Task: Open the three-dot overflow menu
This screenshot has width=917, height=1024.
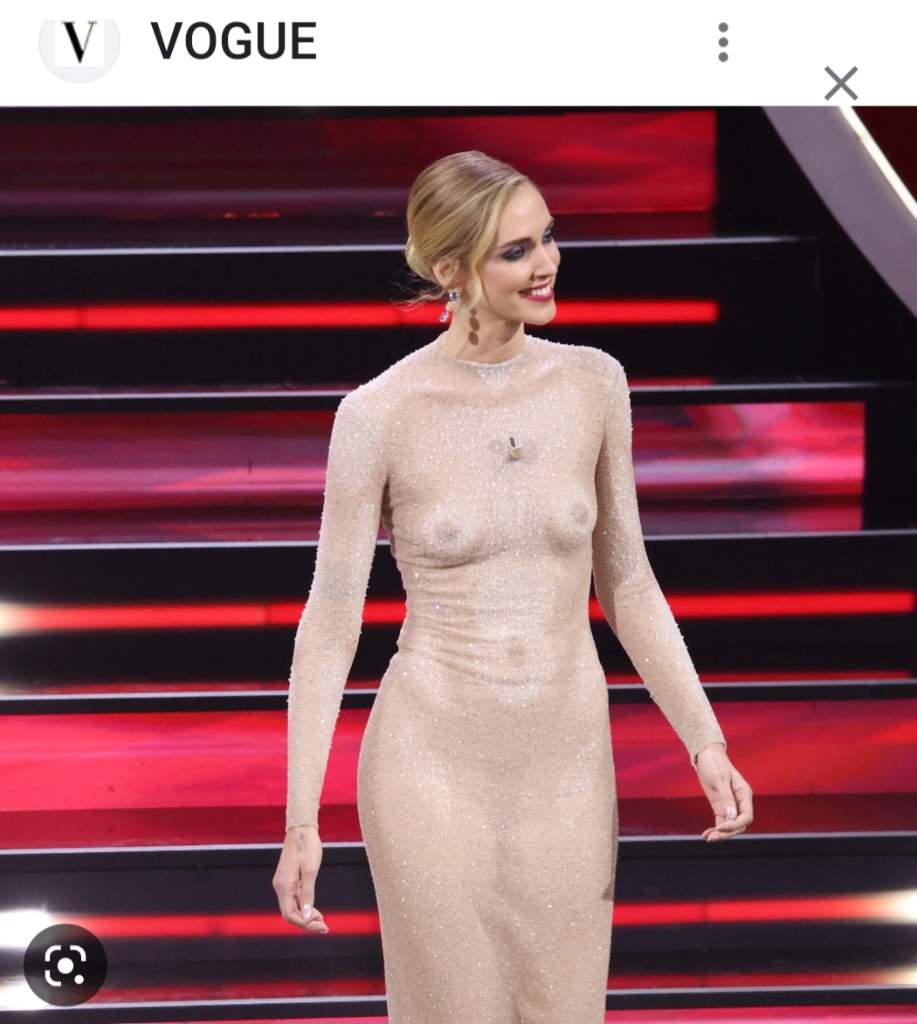Action: click(x=723, y=42)
